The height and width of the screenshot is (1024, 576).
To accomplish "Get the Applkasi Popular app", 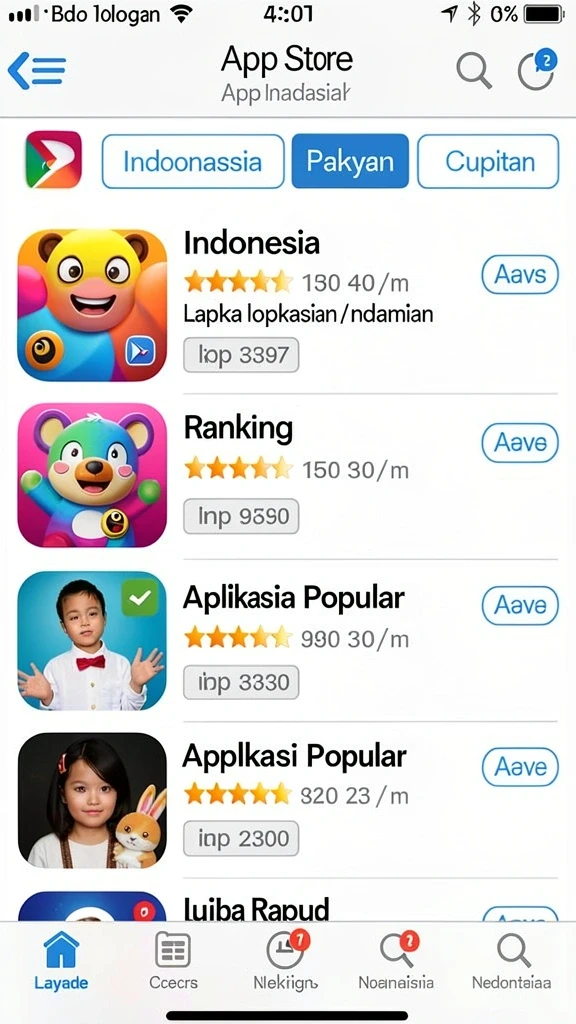I will pyautogui.click(x=520, y=767).
